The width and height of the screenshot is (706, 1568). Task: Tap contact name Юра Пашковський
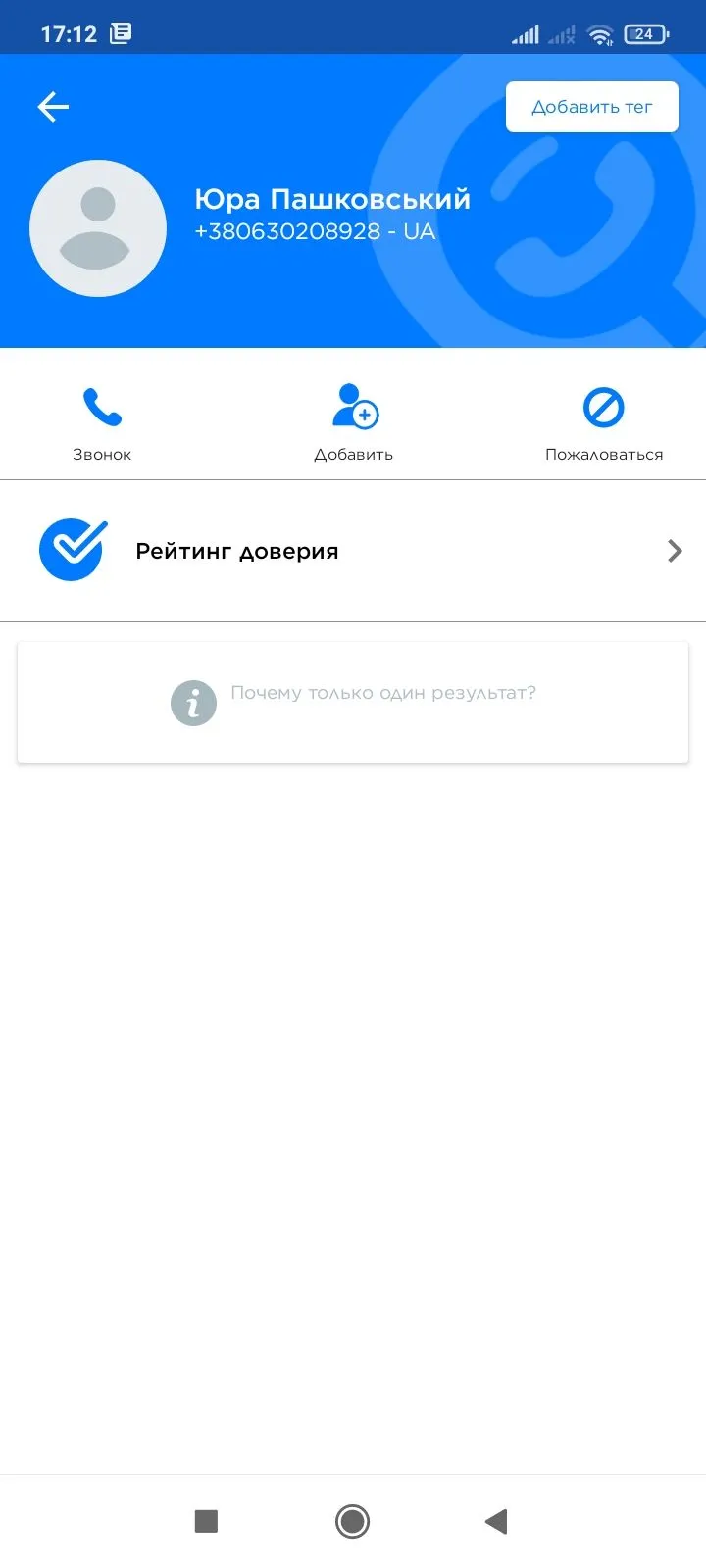[x=333, y=199]
